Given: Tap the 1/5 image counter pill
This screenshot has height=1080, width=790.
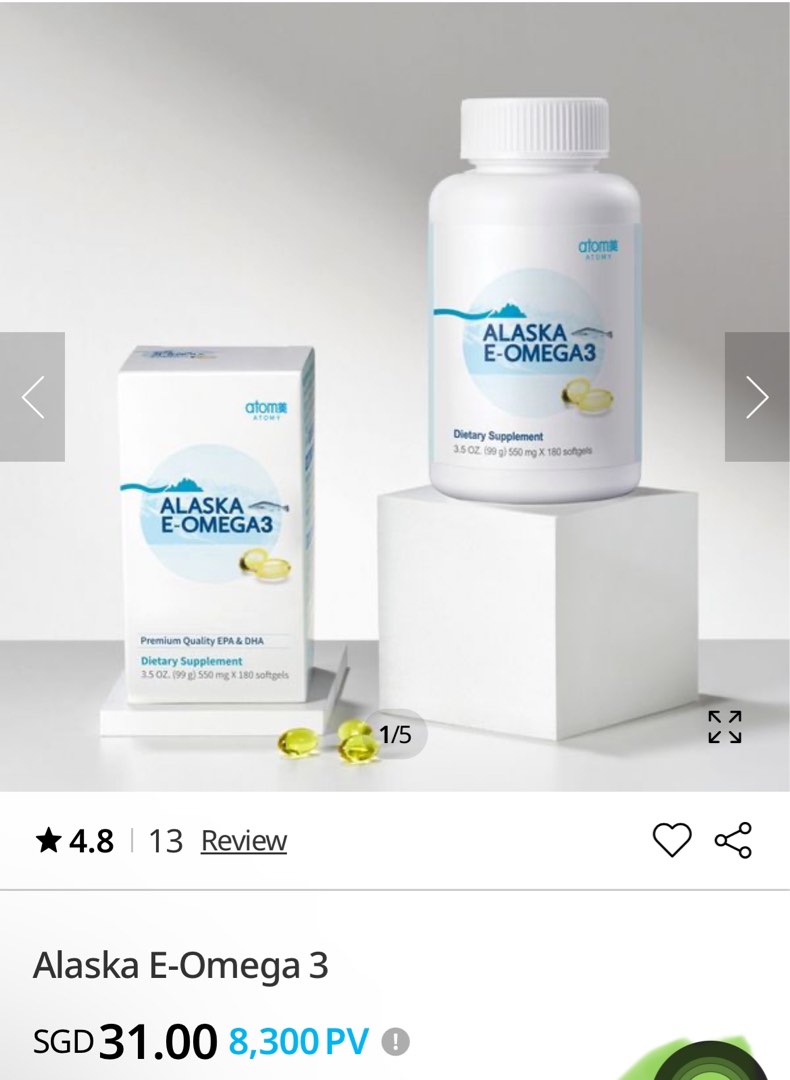Looking at the screenshot, I should [398, 732].
